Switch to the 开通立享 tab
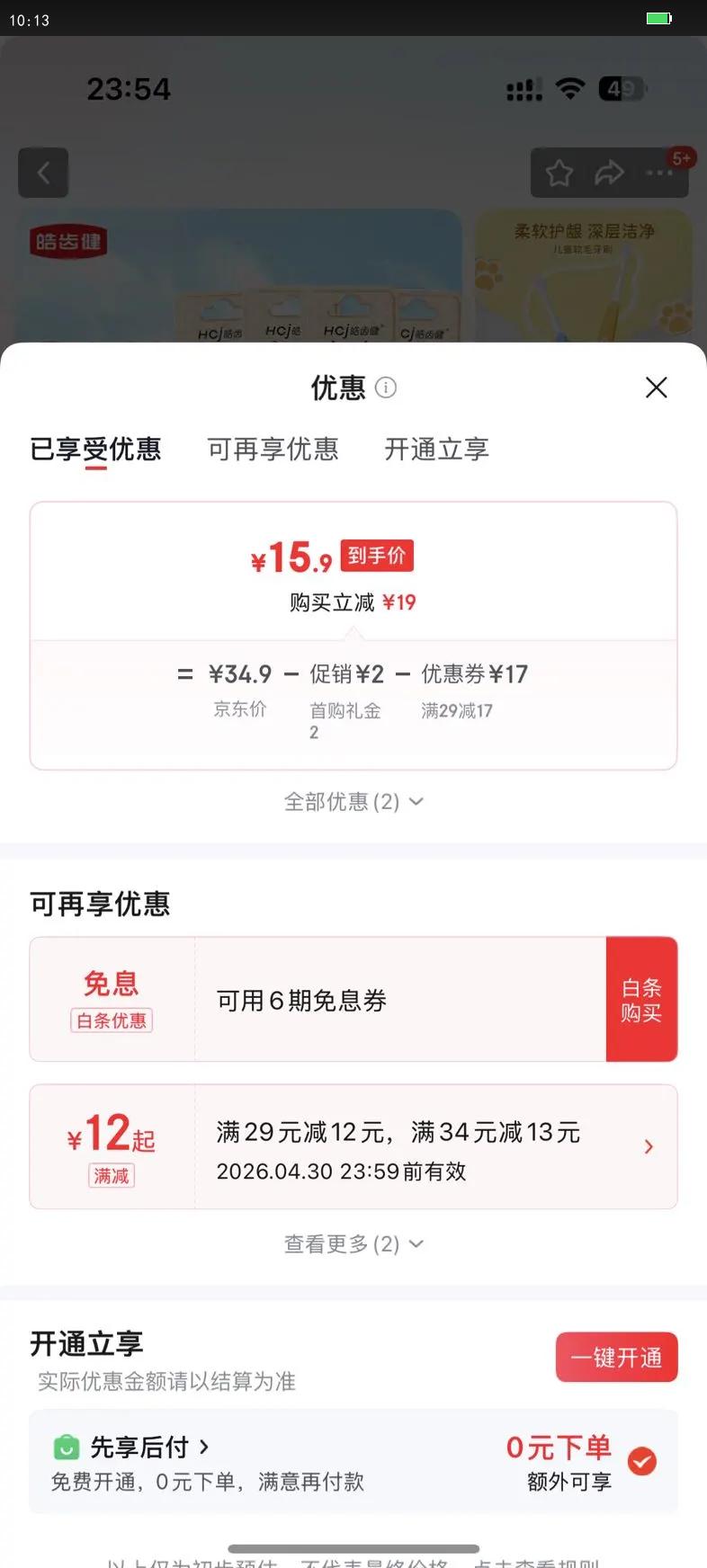Image resolution: width=707 pixels, height=1568 pixels. click(437, 449)
